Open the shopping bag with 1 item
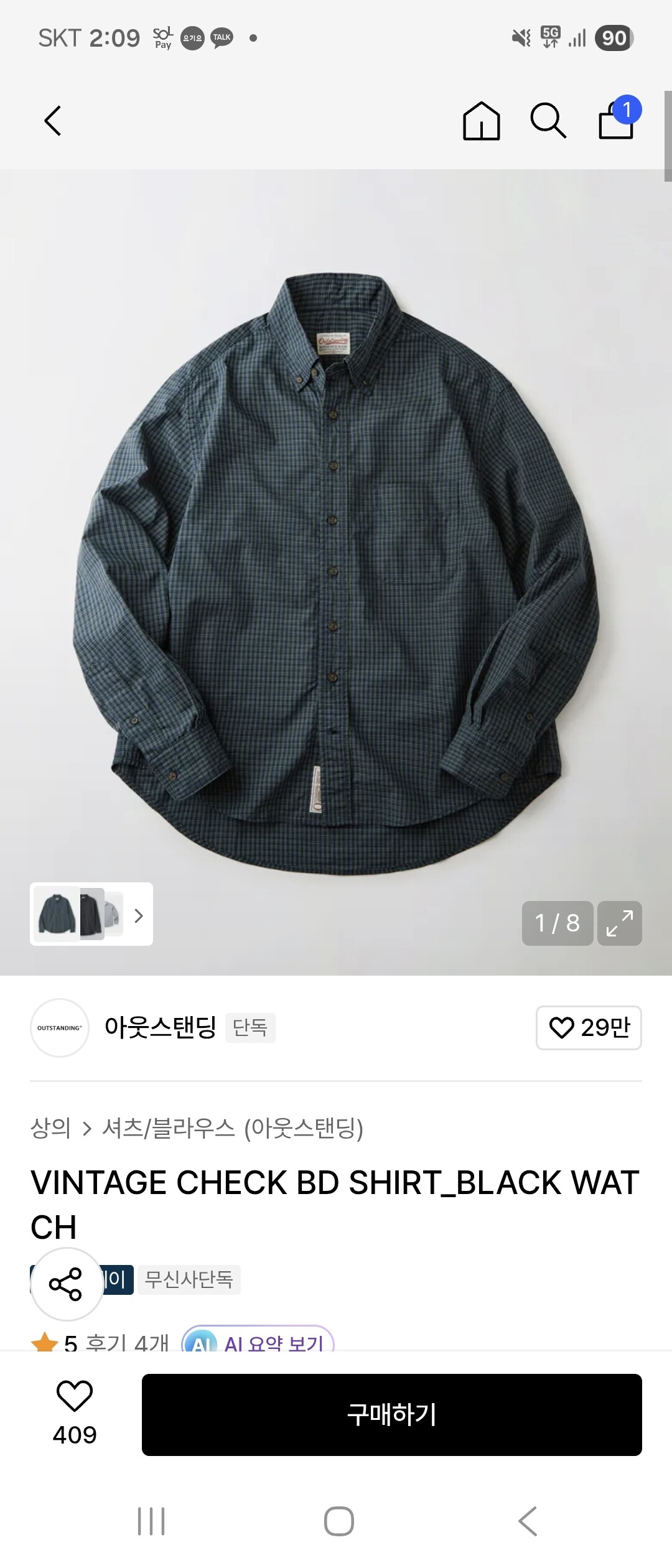 (617, 119)
